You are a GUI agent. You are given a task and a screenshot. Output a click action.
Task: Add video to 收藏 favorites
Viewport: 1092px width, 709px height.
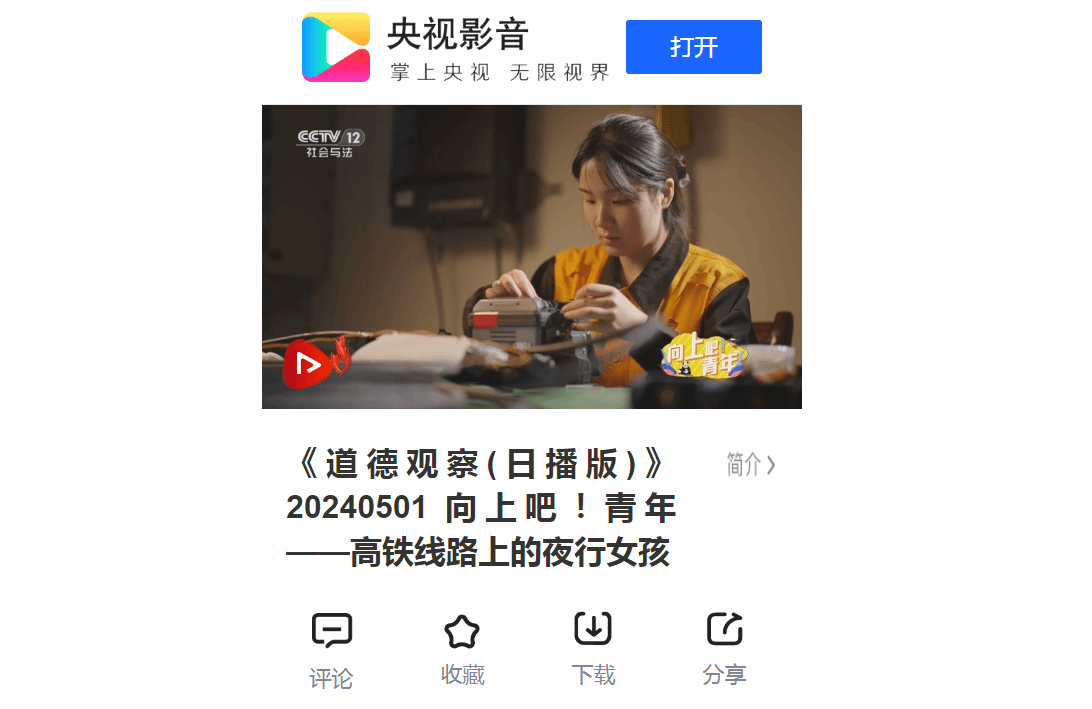coord(462,650)
